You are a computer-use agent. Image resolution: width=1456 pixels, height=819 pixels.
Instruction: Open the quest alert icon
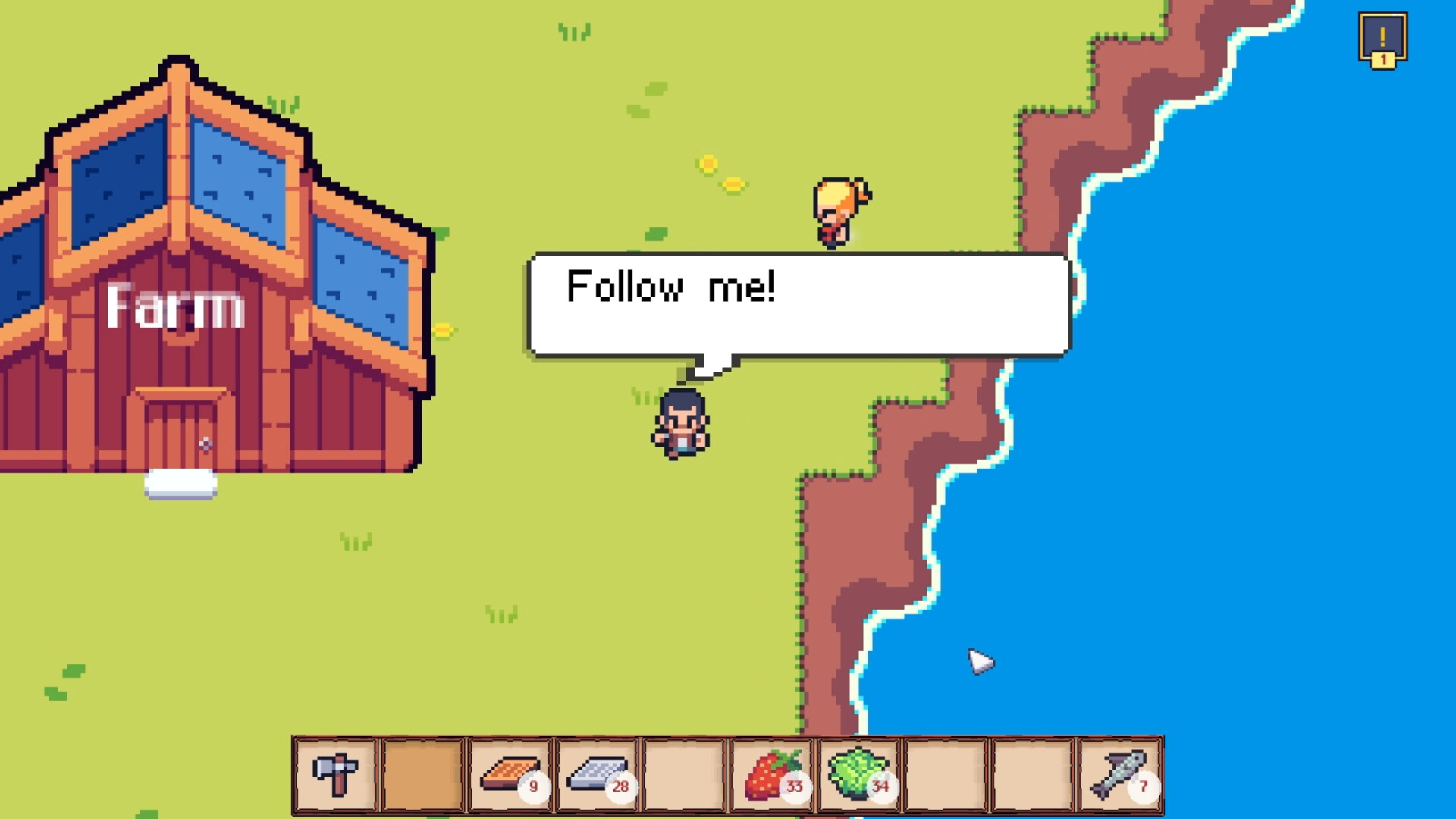pos(1382,39)
